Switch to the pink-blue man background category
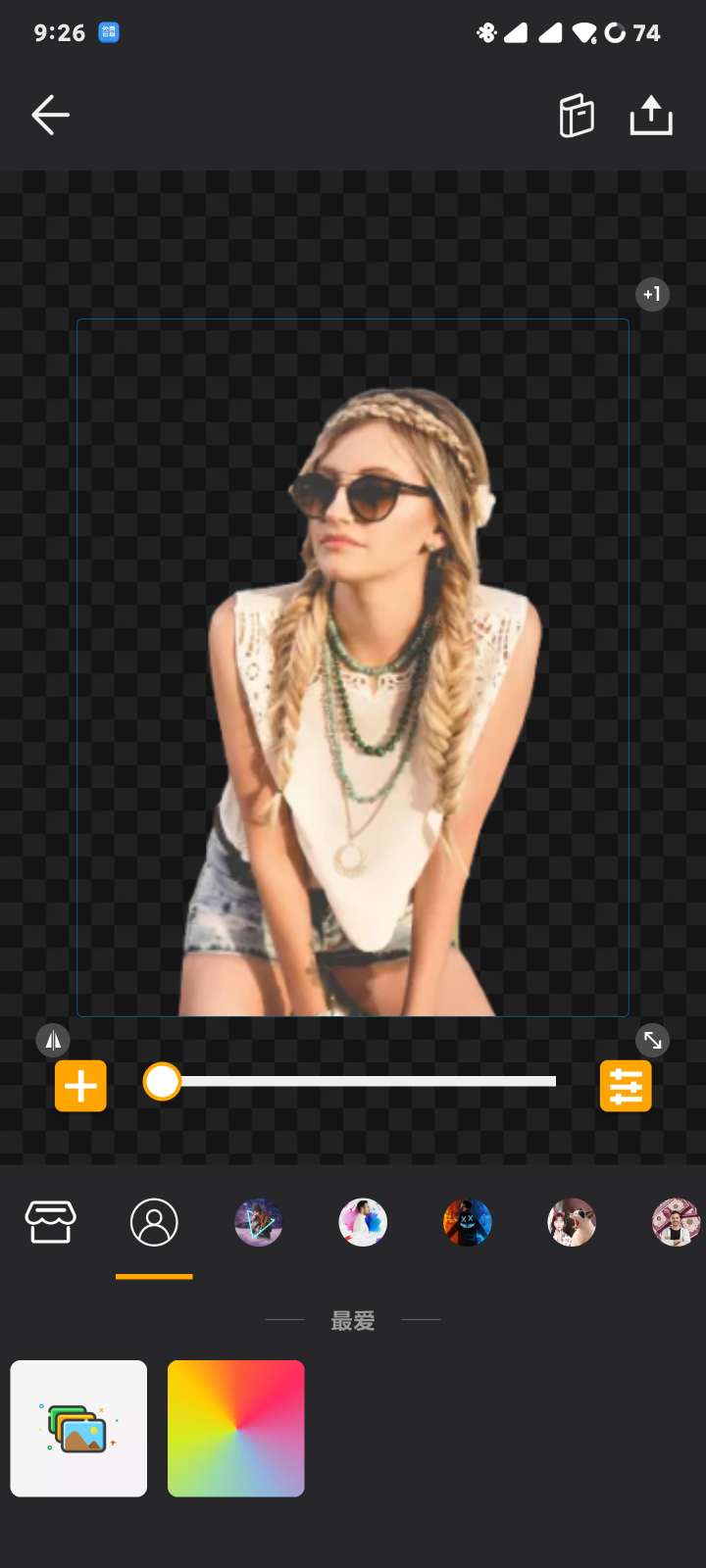Screen dimensions: 706x1568 [363, 1223]
